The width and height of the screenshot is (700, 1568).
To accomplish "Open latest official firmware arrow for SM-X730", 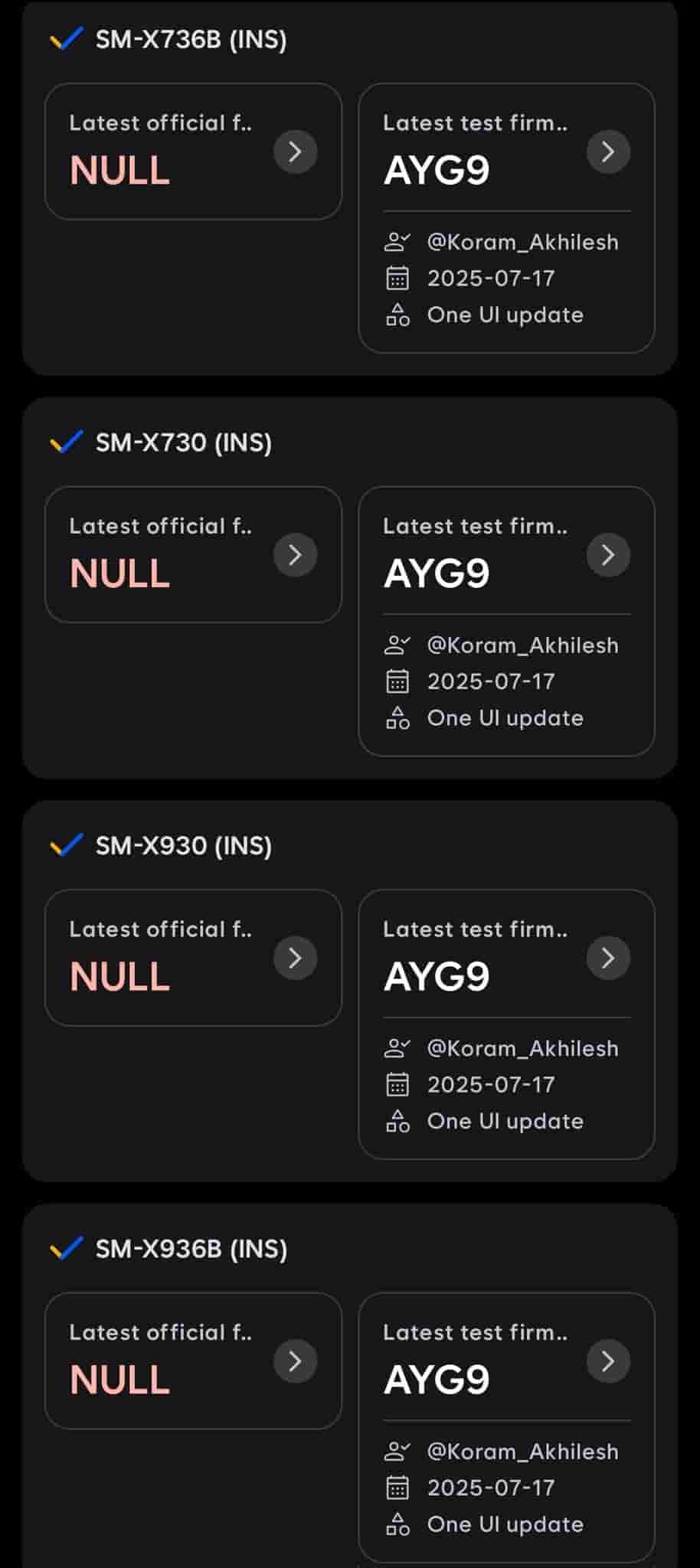I will [x=296, y=554].
